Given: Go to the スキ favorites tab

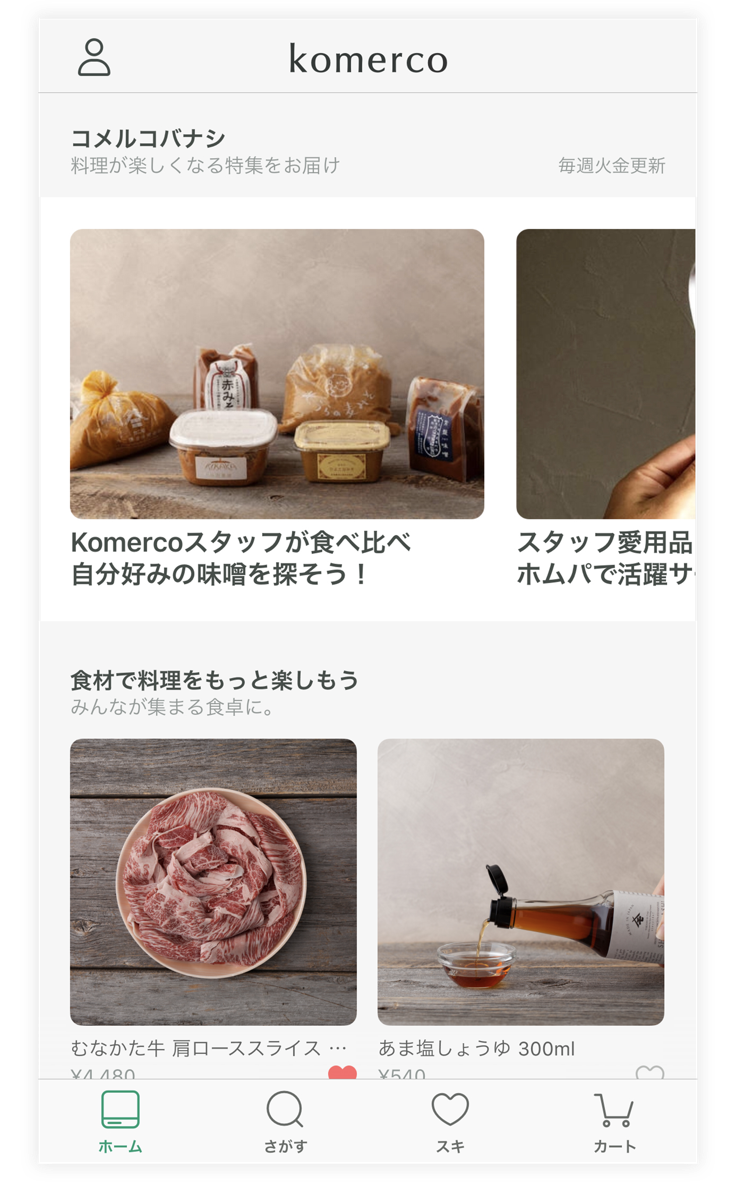Looking at the screenshot, I should (450, 1122).
